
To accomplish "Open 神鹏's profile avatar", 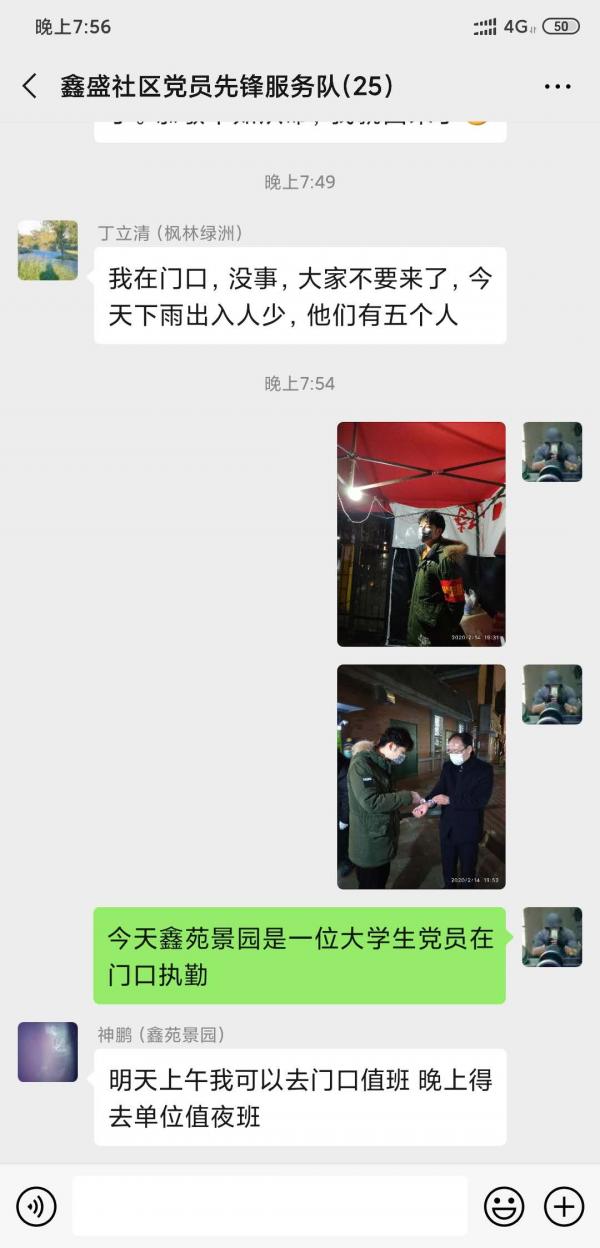I will [48, 1052].
